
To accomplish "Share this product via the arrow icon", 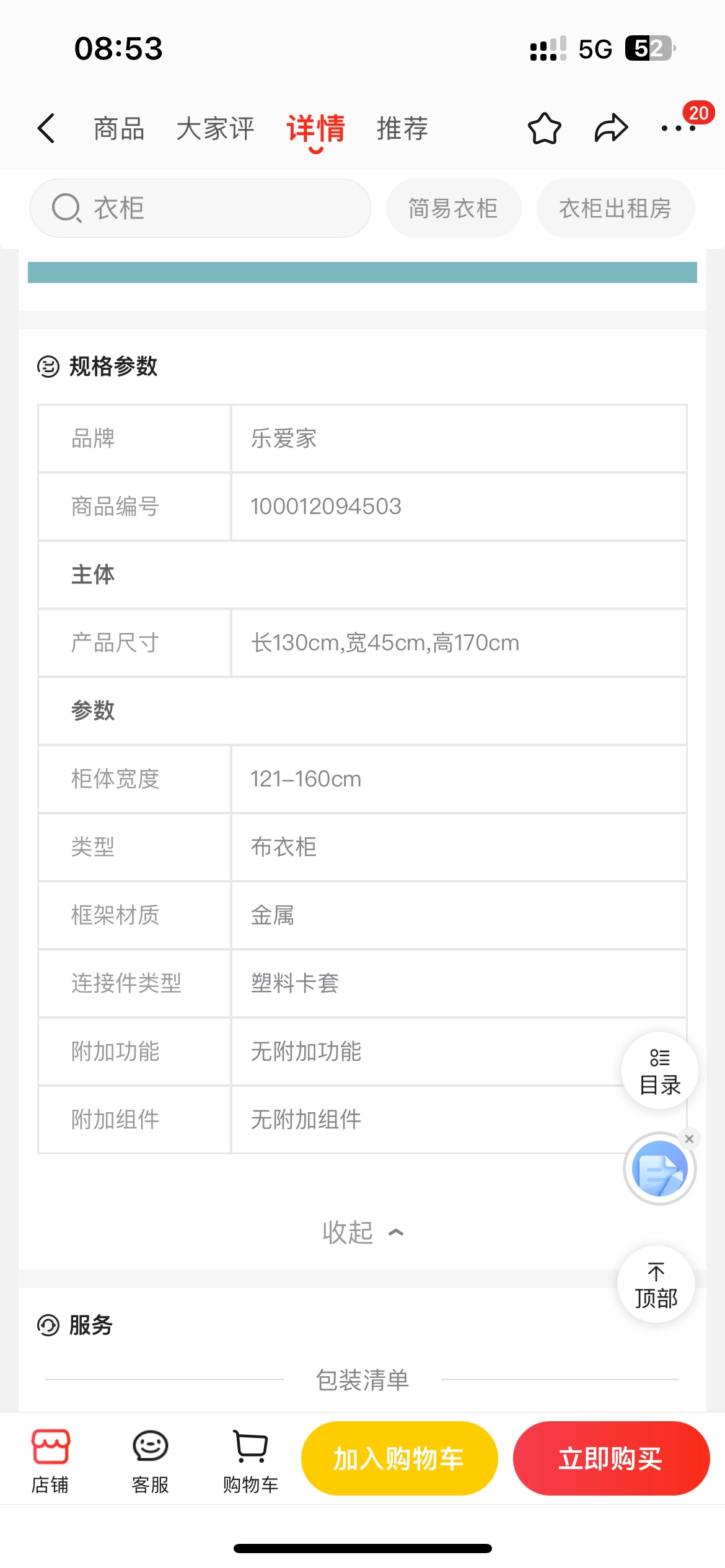I will pos(611,128).
